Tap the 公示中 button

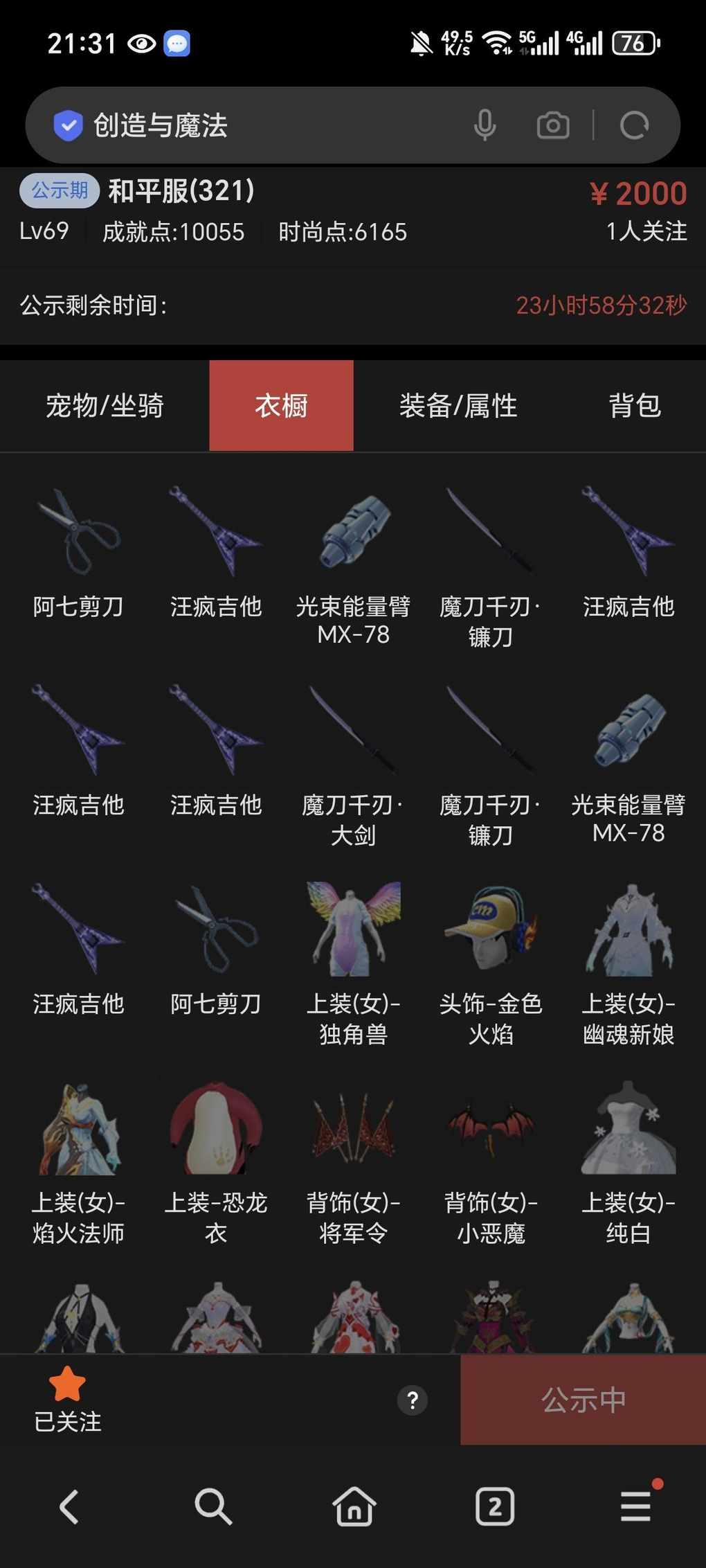pyautogui.click(x=583, y=1400)
